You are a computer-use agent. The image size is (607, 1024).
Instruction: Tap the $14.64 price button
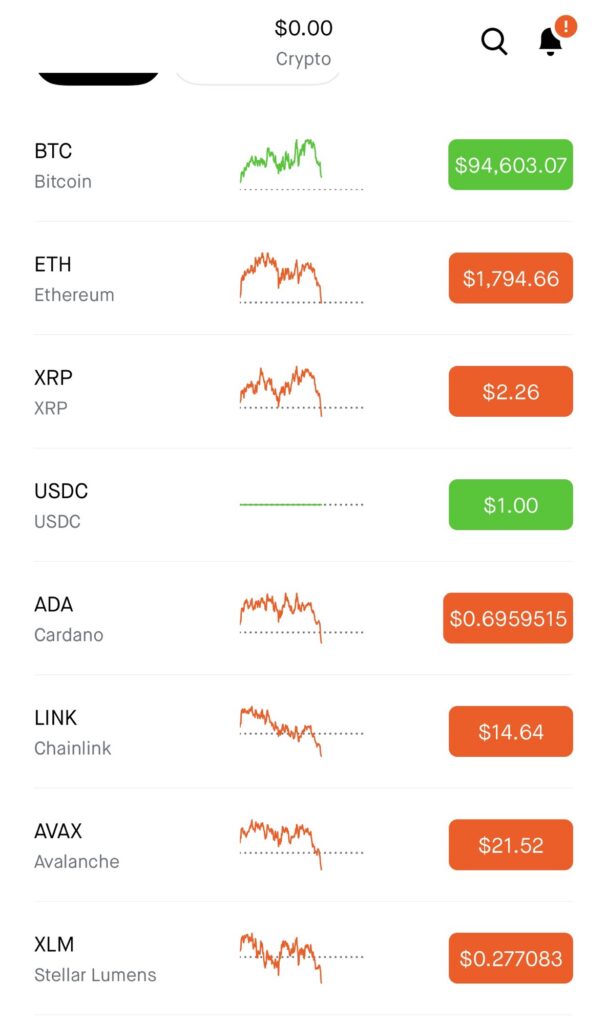(510, 731)
